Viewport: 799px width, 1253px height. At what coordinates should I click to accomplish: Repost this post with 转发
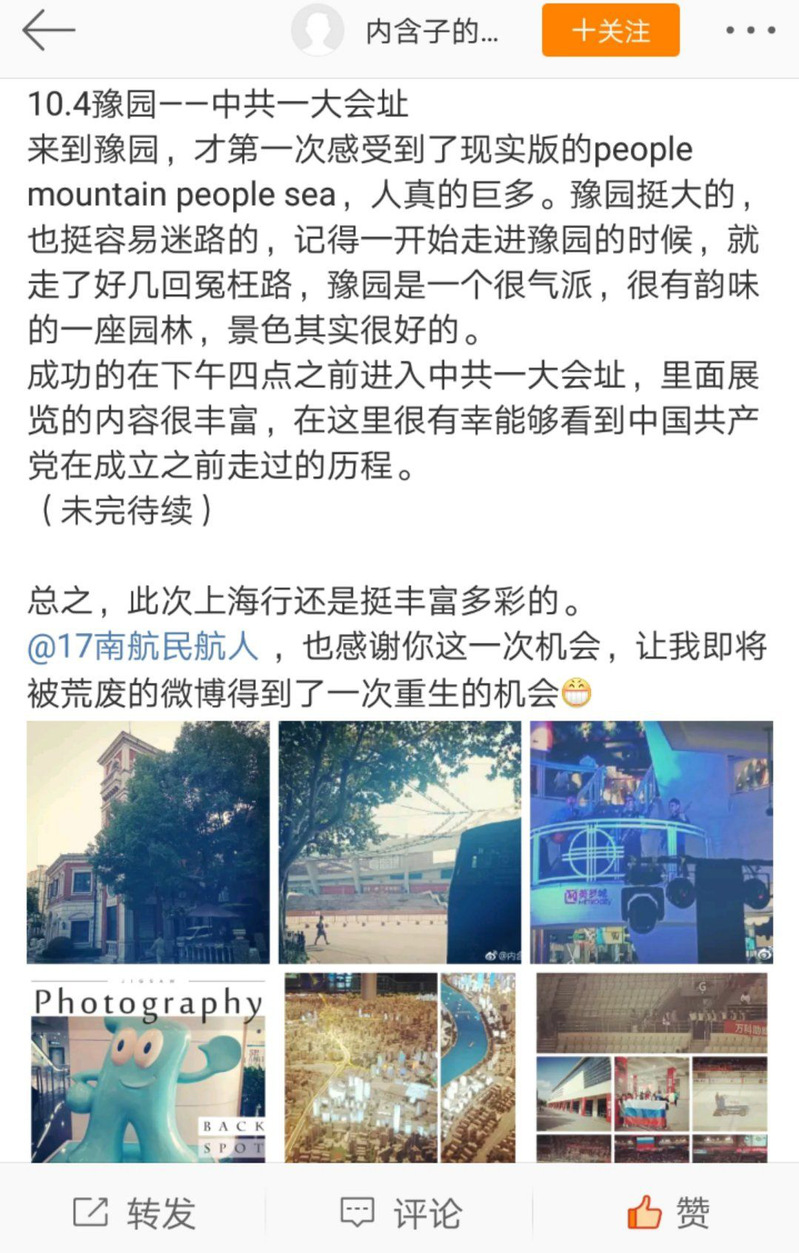pyautogui.click(x=134, y=1213)
